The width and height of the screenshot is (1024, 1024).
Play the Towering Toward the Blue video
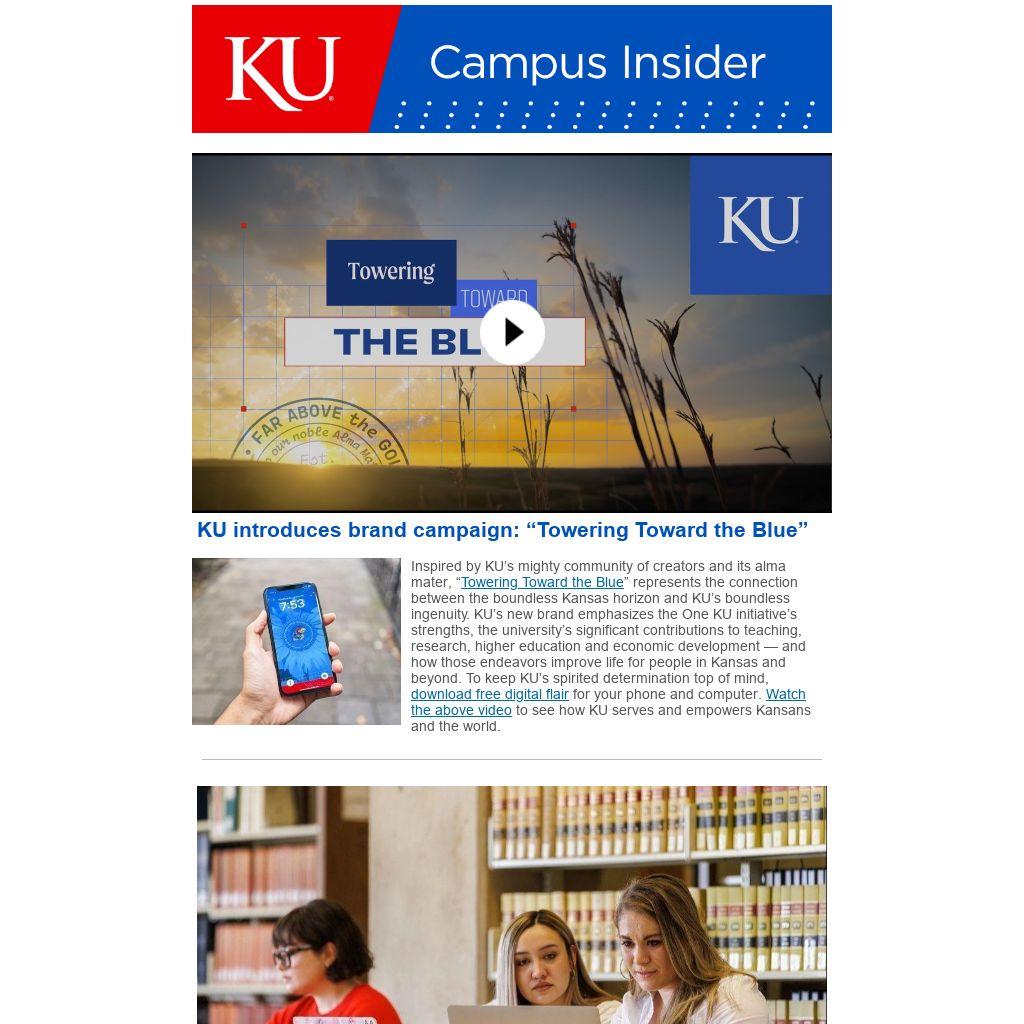coord(512,333)
